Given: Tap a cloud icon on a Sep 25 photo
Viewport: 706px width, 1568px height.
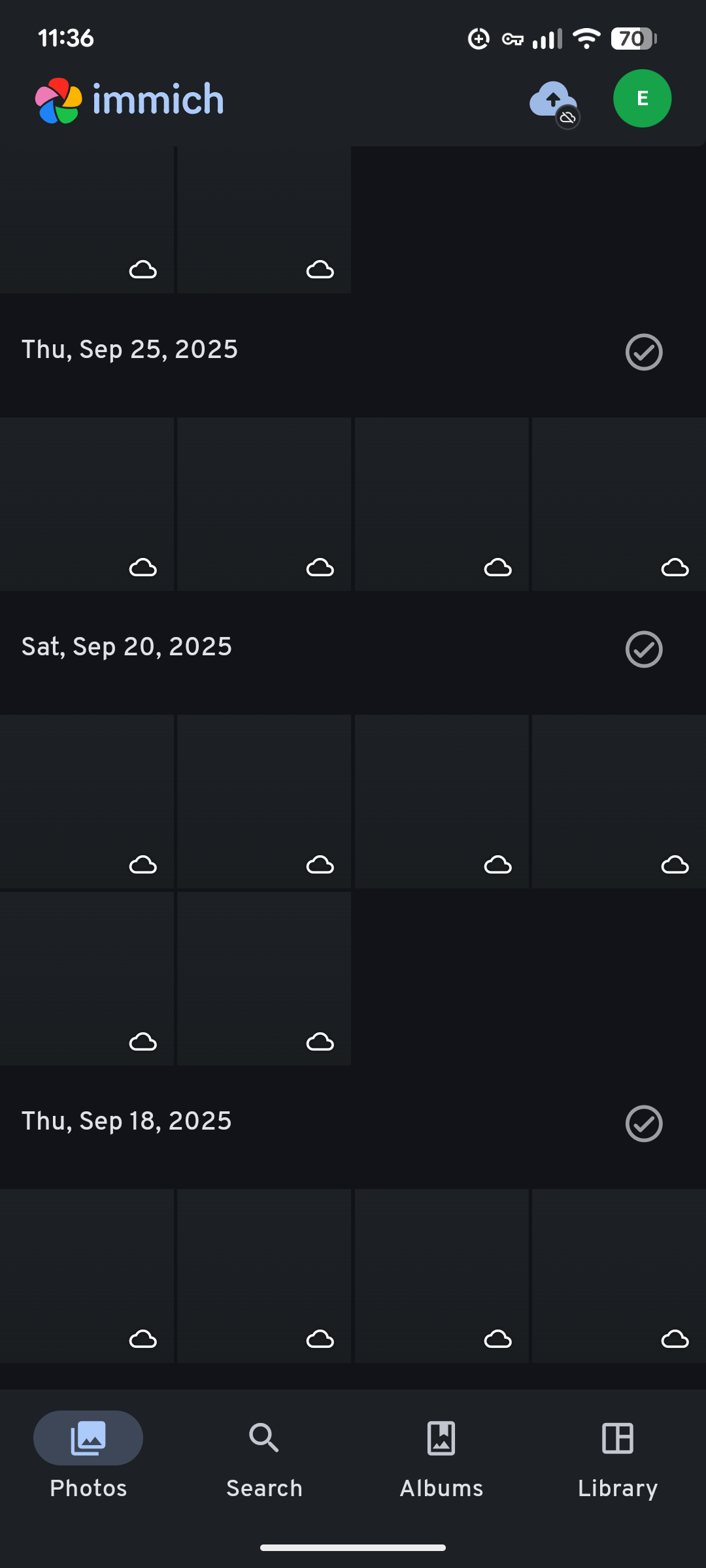Looking at the screenshot, I should (x=144, y=568).
